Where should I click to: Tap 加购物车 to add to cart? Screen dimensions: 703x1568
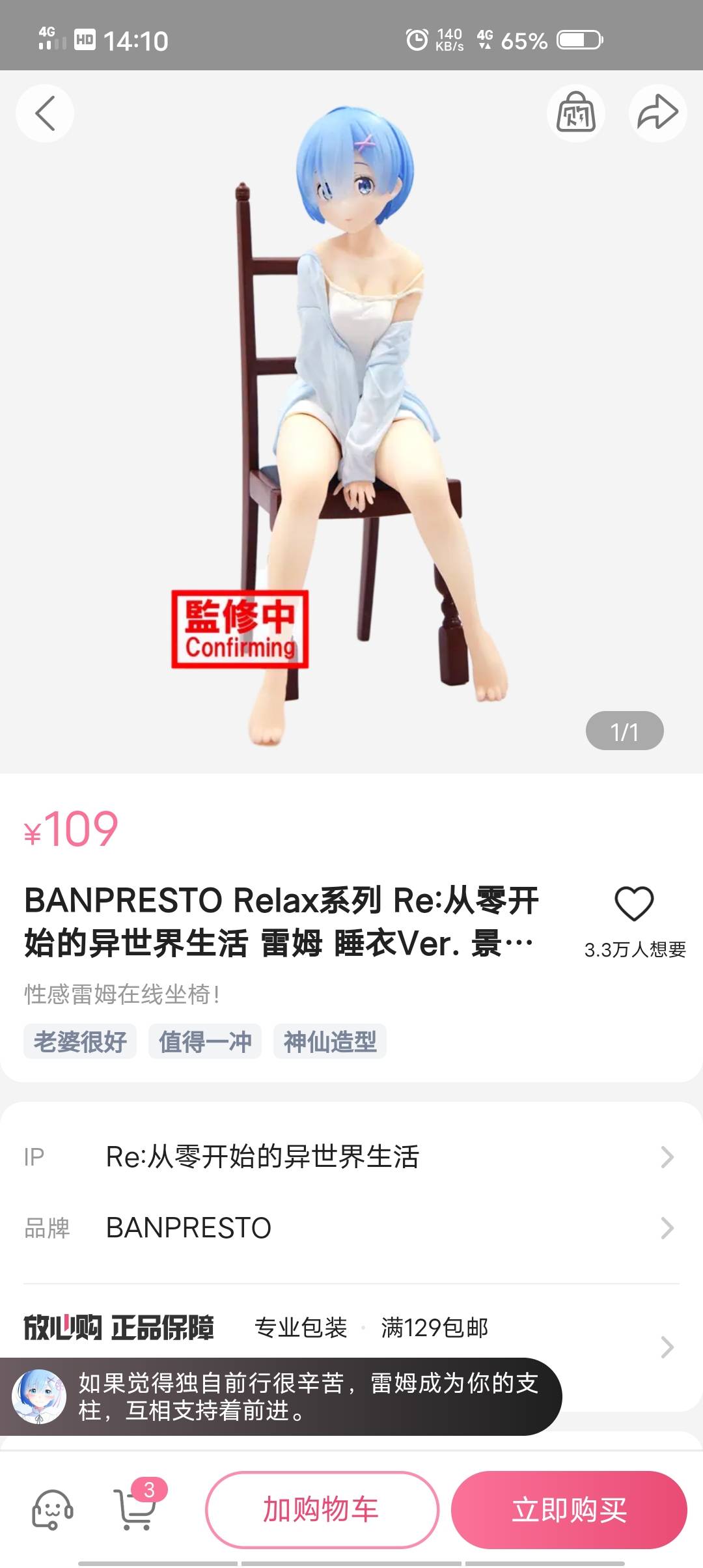click(322, 1509)
